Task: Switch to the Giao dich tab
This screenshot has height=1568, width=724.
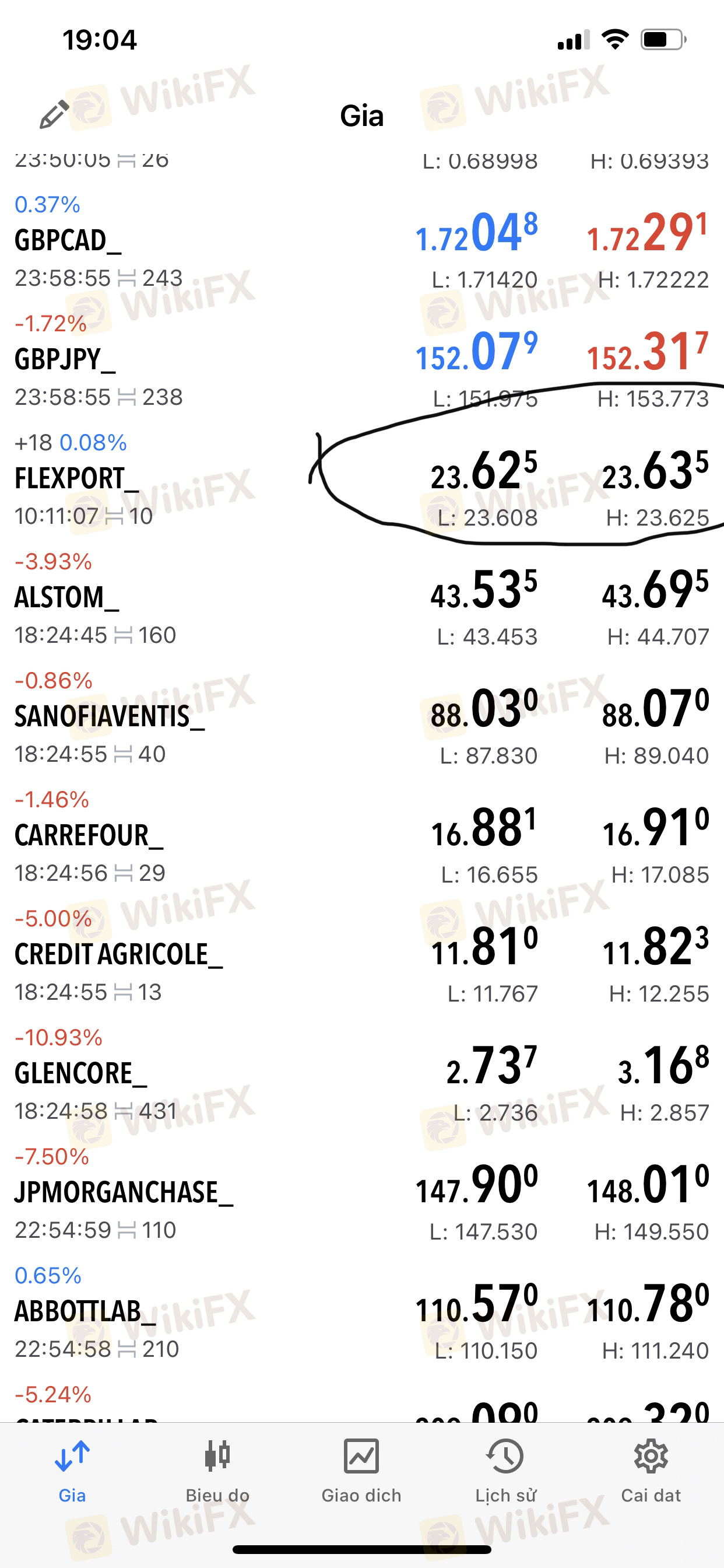Action: click(361, 1471)
